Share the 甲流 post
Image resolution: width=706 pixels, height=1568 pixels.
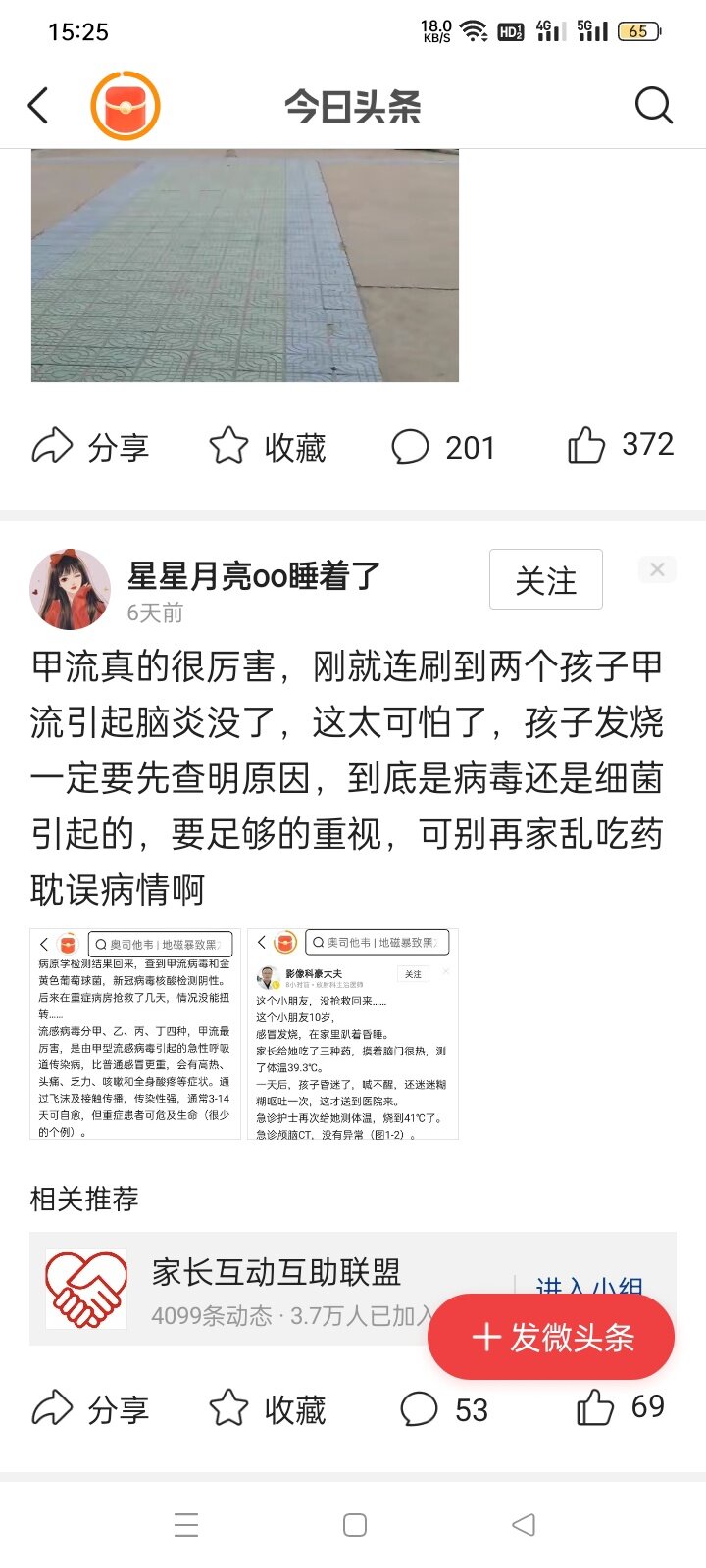pos(90,1409)
